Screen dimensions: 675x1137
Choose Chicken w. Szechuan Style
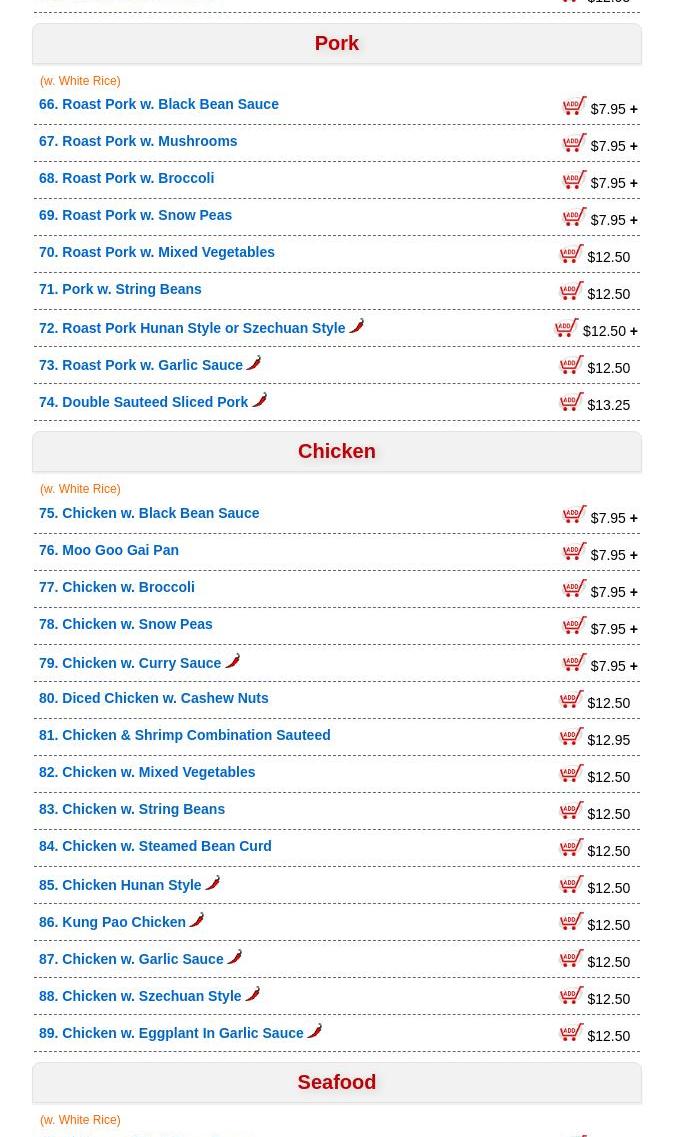(151, 996)
